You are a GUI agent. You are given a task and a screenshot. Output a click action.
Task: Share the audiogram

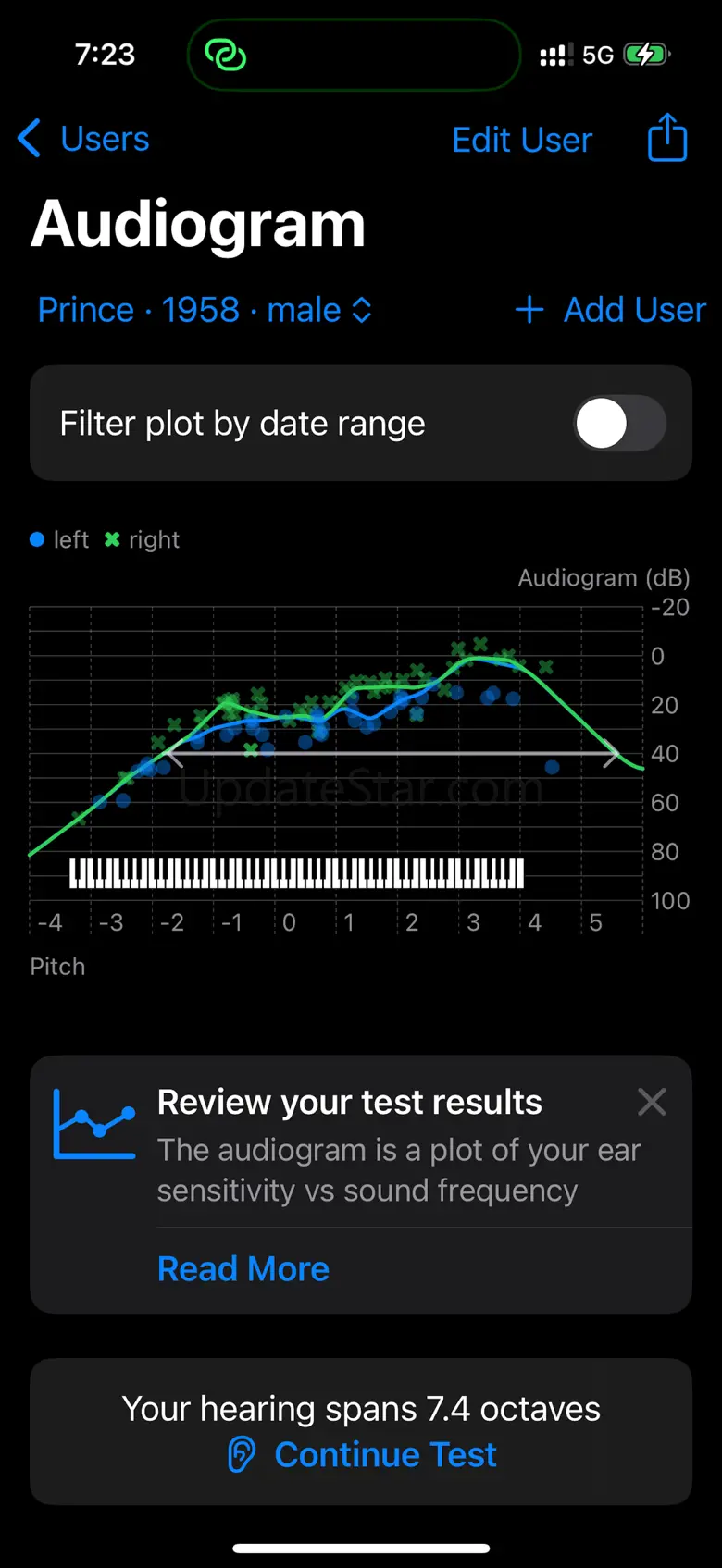[666, 139]
